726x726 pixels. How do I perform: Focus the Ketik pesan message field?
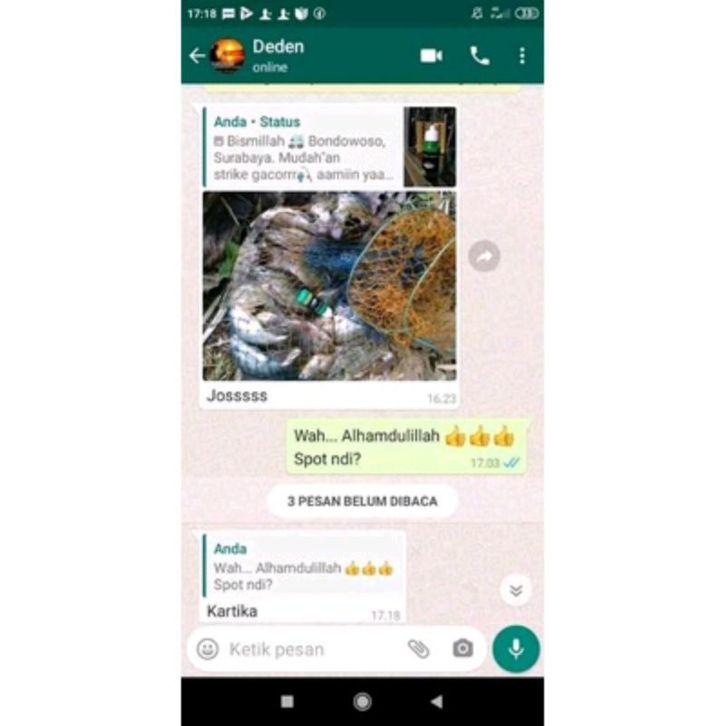[310, 649]
